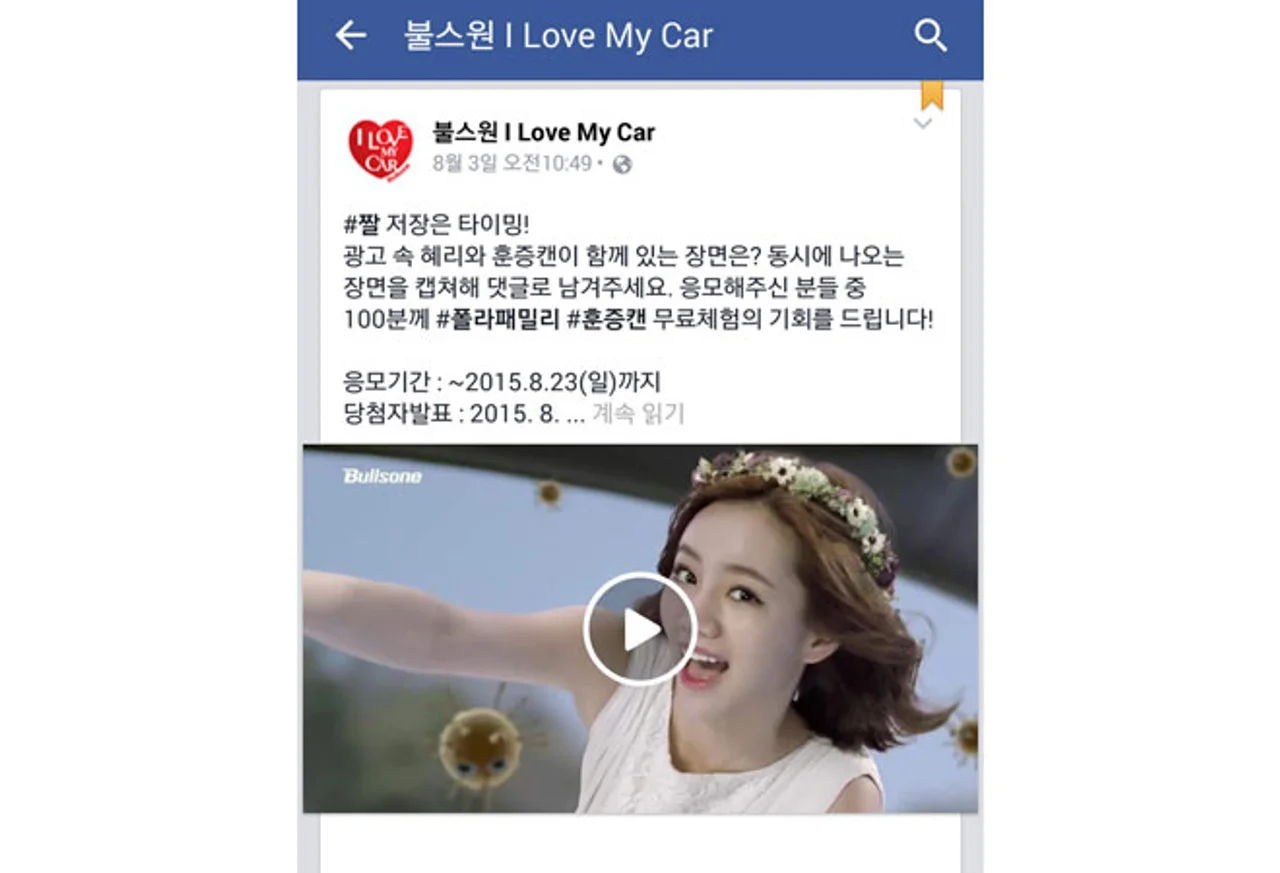Expand the post with 계속 읽기
This screenshot has width=1280, height=873.
(638, 414)
